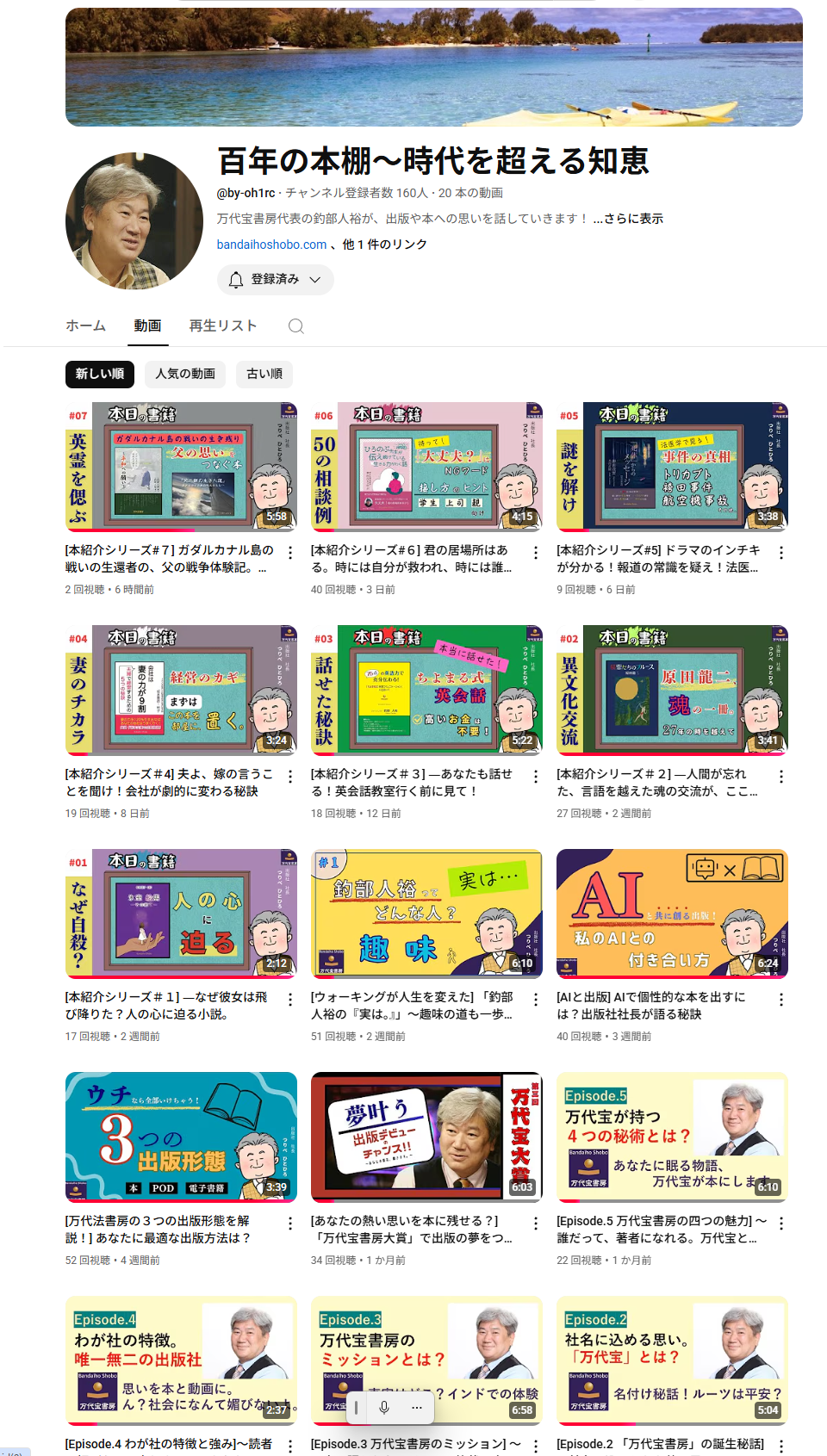
Task: Open options menu for 万代宝書房大賞 video
Action: [x=535, y=1224]
